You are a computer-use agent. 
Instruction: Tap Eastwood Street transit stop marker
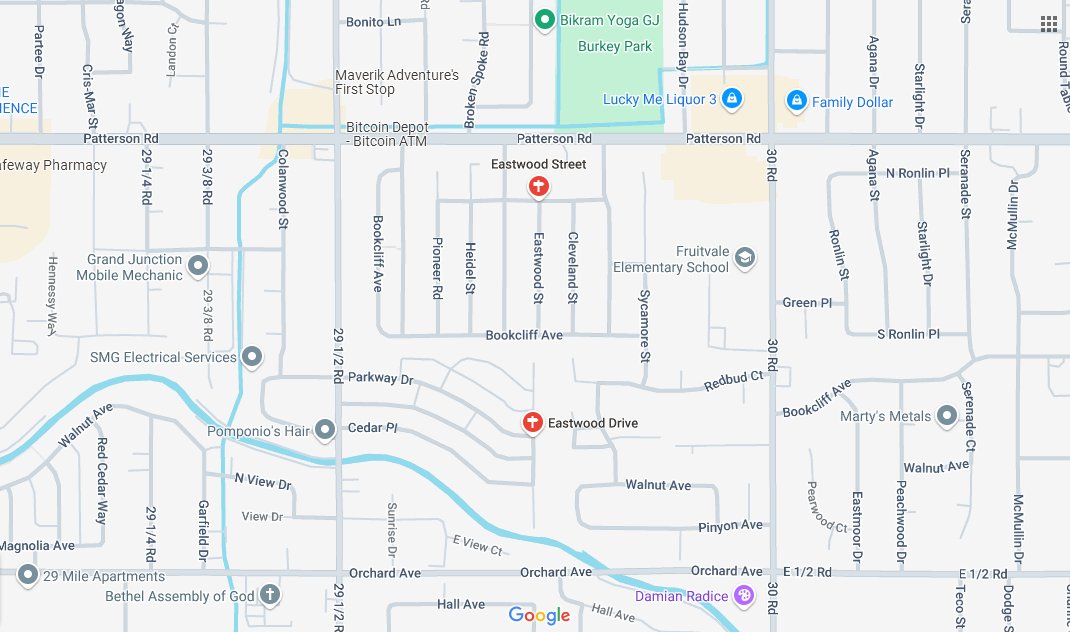click(539, 185)
